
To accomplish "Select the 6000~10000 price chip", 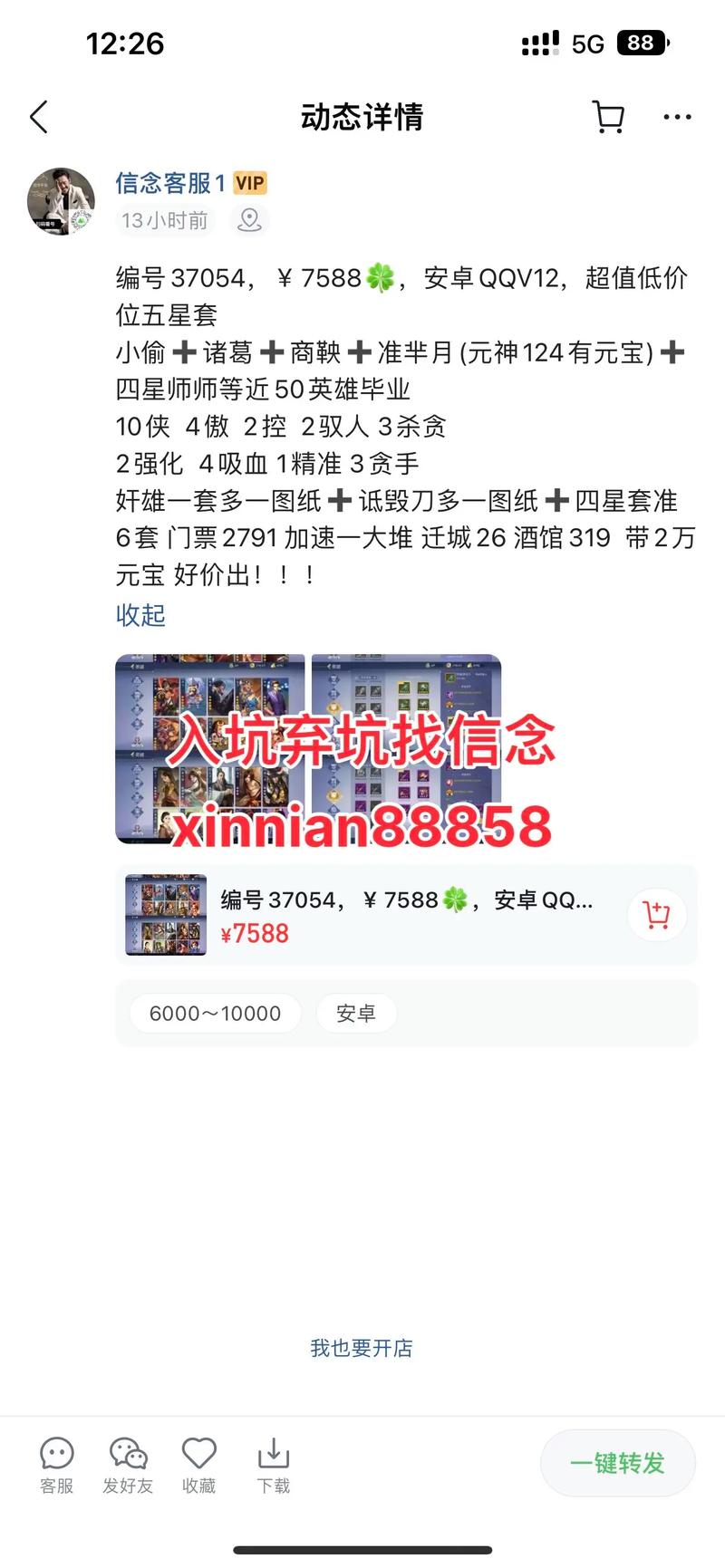I will tap(215, 1013).
